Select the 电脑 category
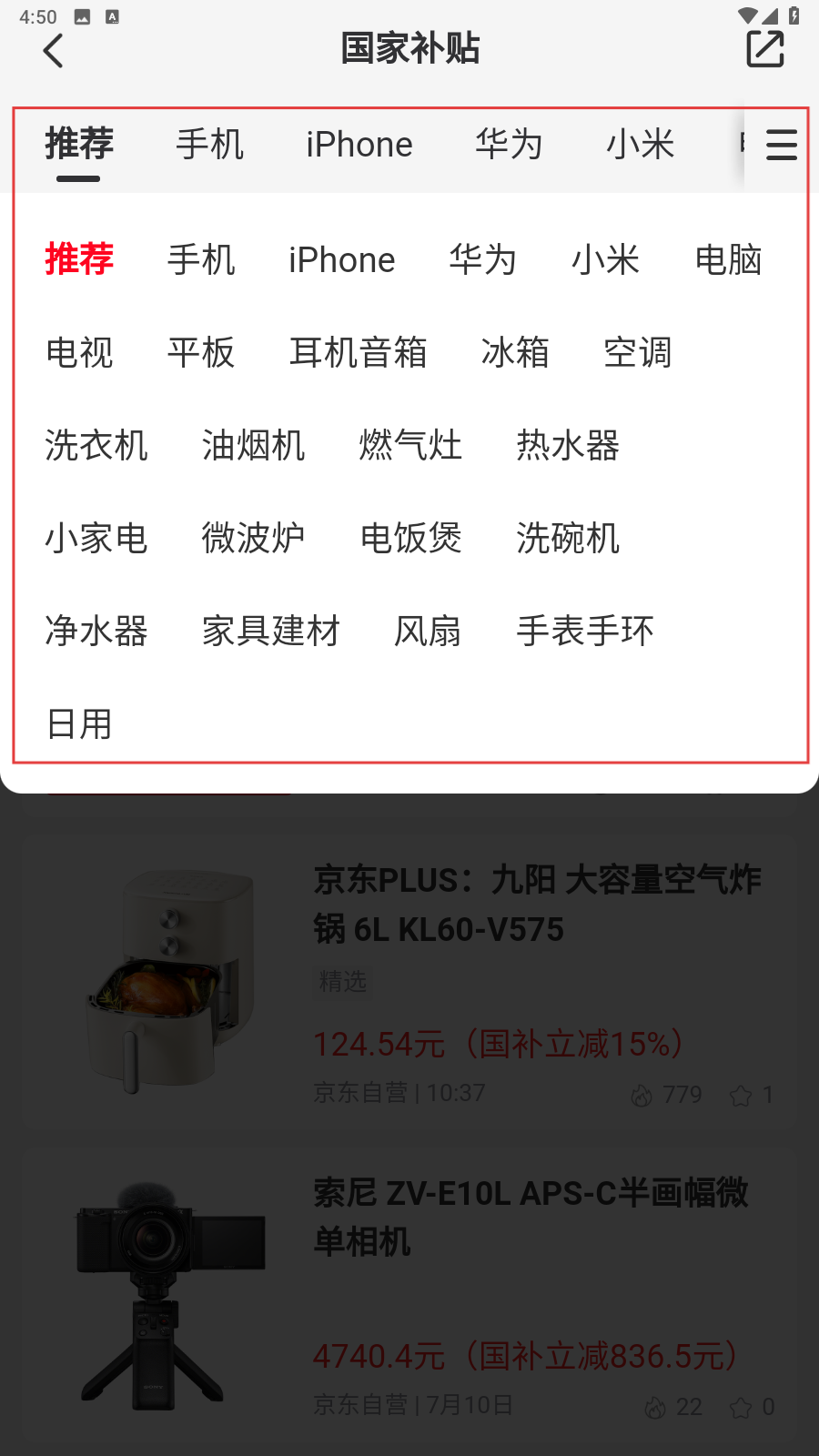 [x=728, y=260]
